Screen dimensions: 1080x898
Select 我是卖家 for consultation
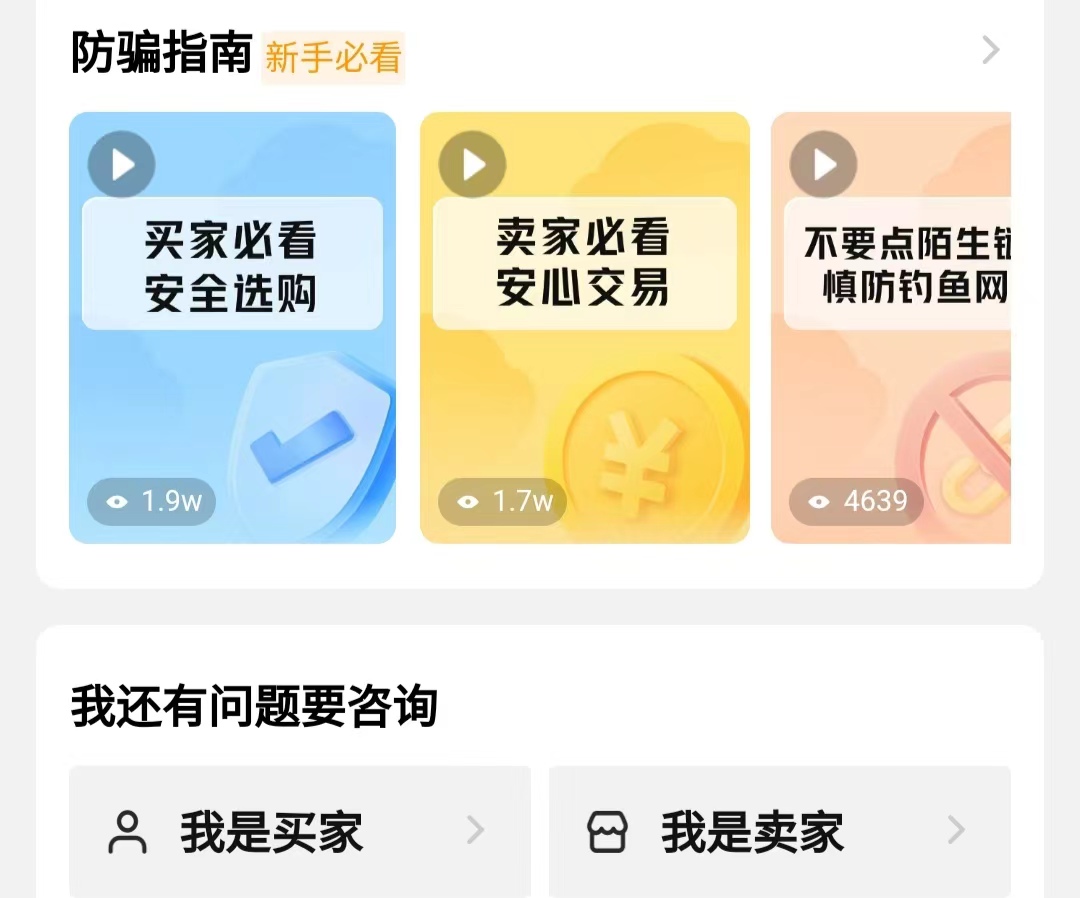(779, 831)
